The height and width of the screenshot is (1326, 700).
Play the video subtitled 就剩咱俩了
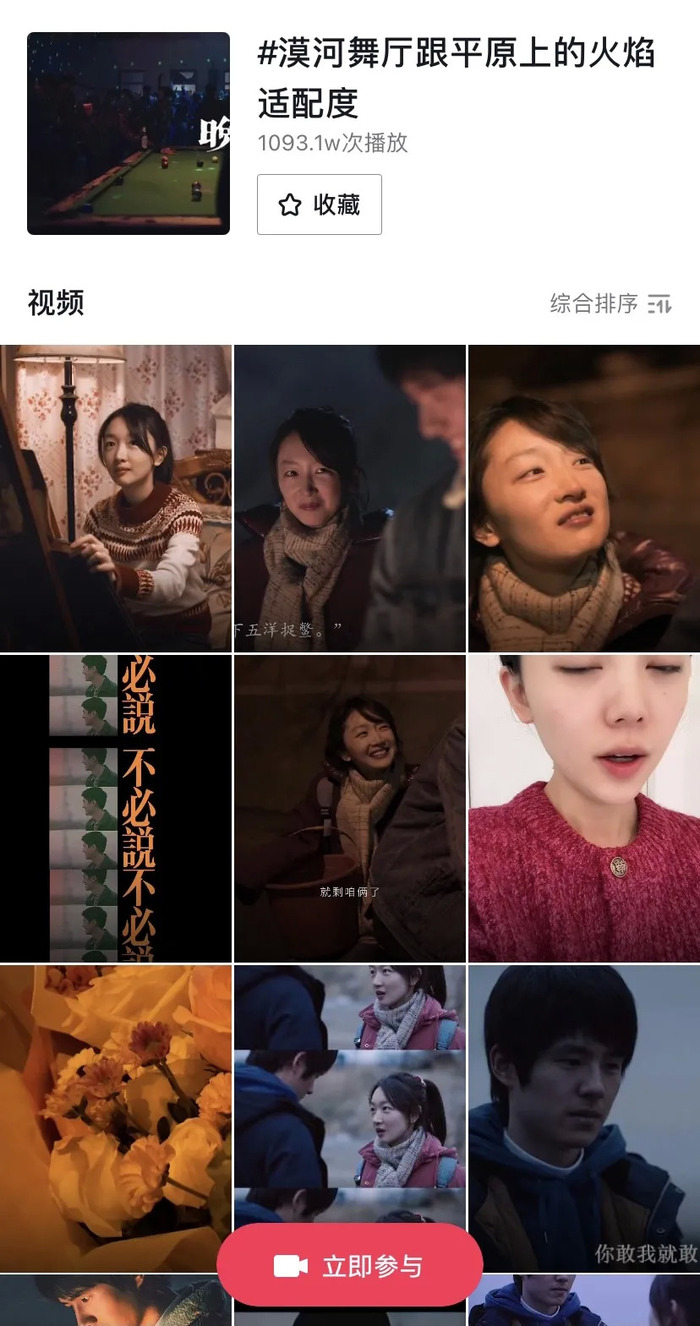[x=349, y=808]
